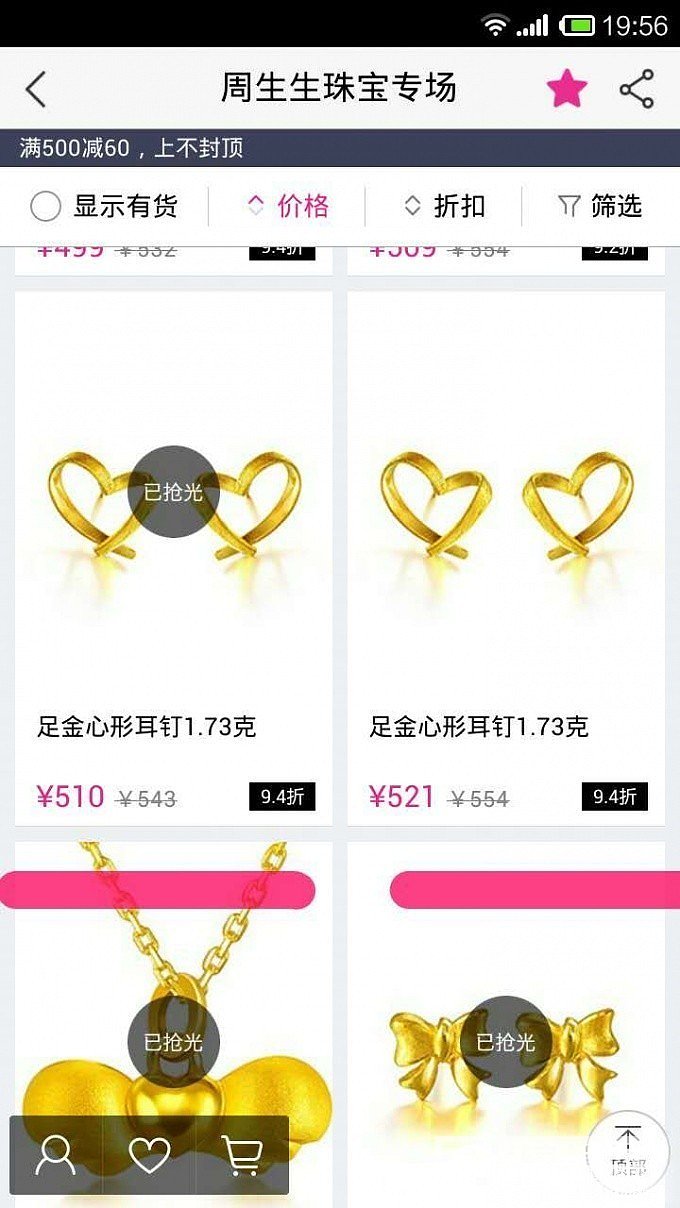This screenshot has height=1208, width=680.
Task: Toggle the pink star favorite icon
Action: tap(566, 89)
